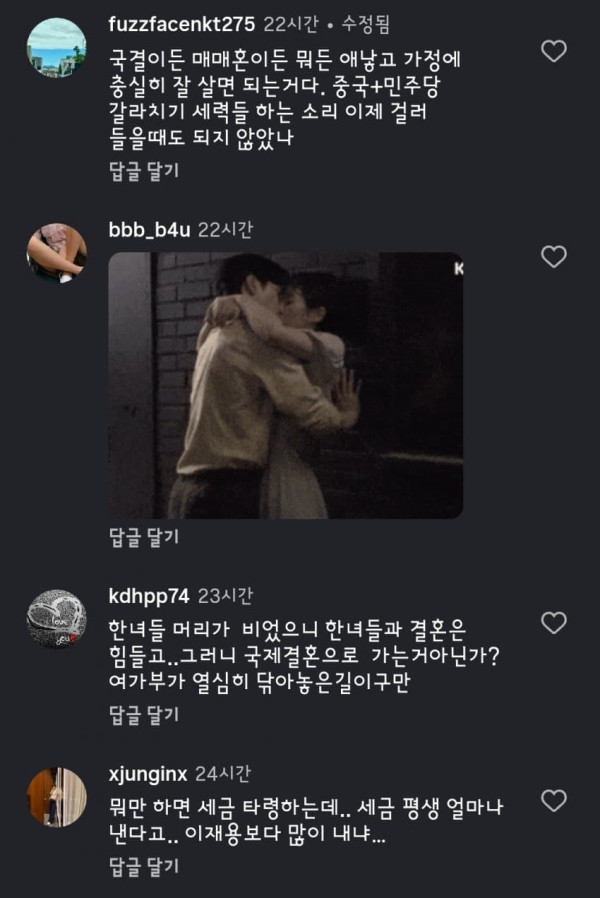Open kdhpp74's profile avatar
The image size is (600, 898).
point(57,619)
